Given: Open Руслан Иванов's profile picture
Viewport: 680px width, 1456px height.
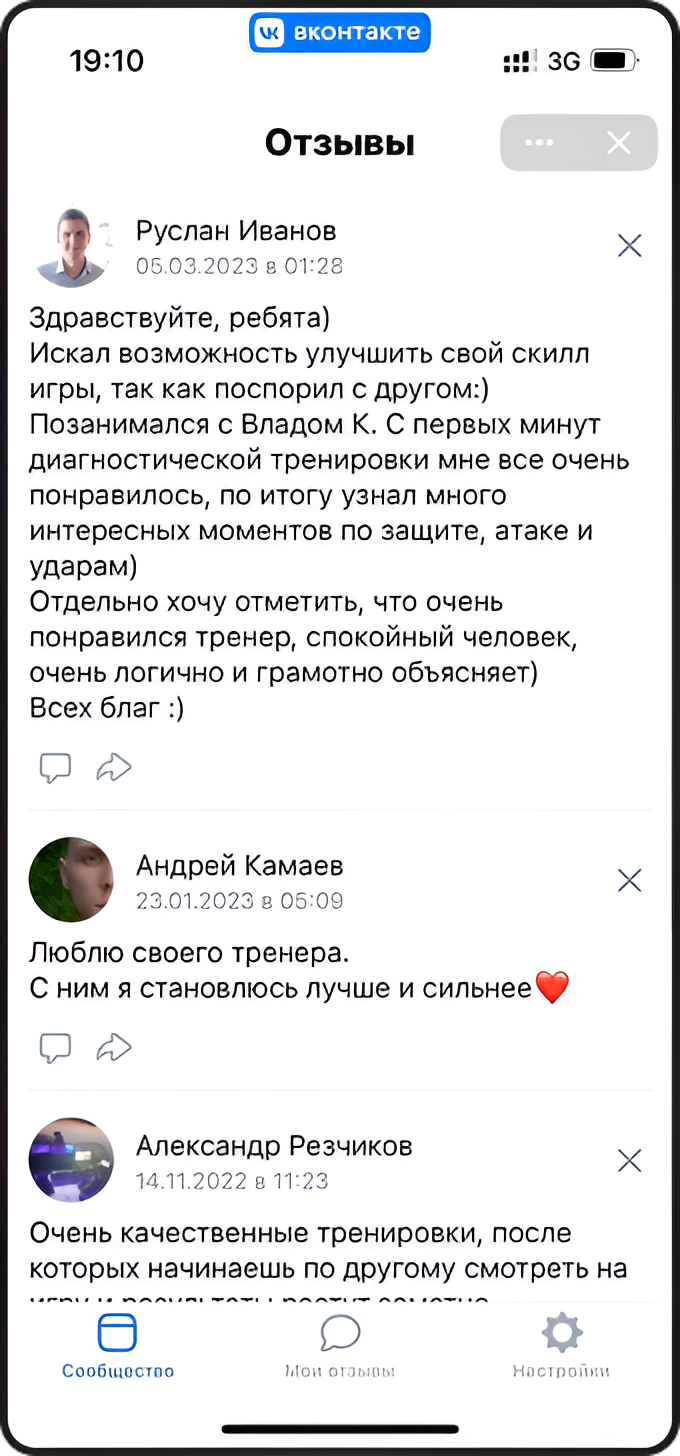Looking at the screenshot, I should 71,247.
